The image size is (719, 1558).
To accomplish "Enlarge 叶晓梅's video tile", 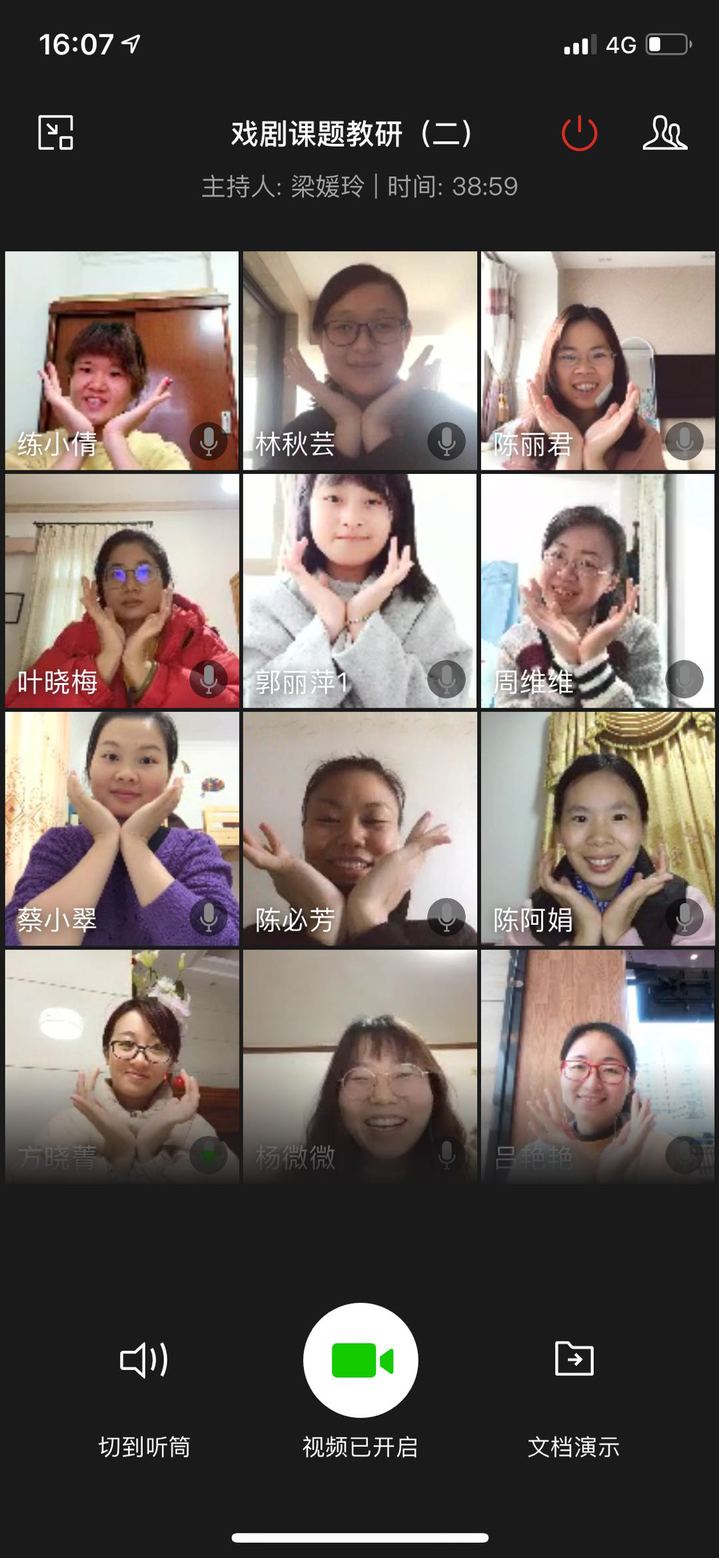I will pyautogui.click(x=122, y=590).
